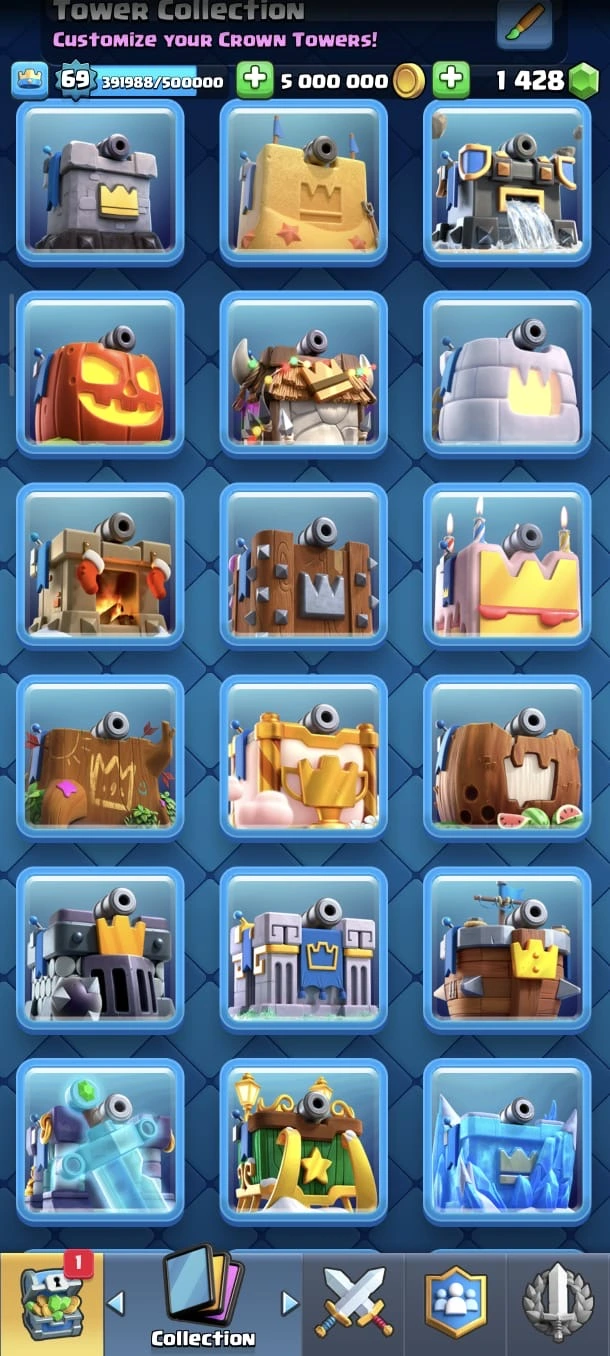
Task: Tap the paintbrush customize button
Action: pos(524,24)
